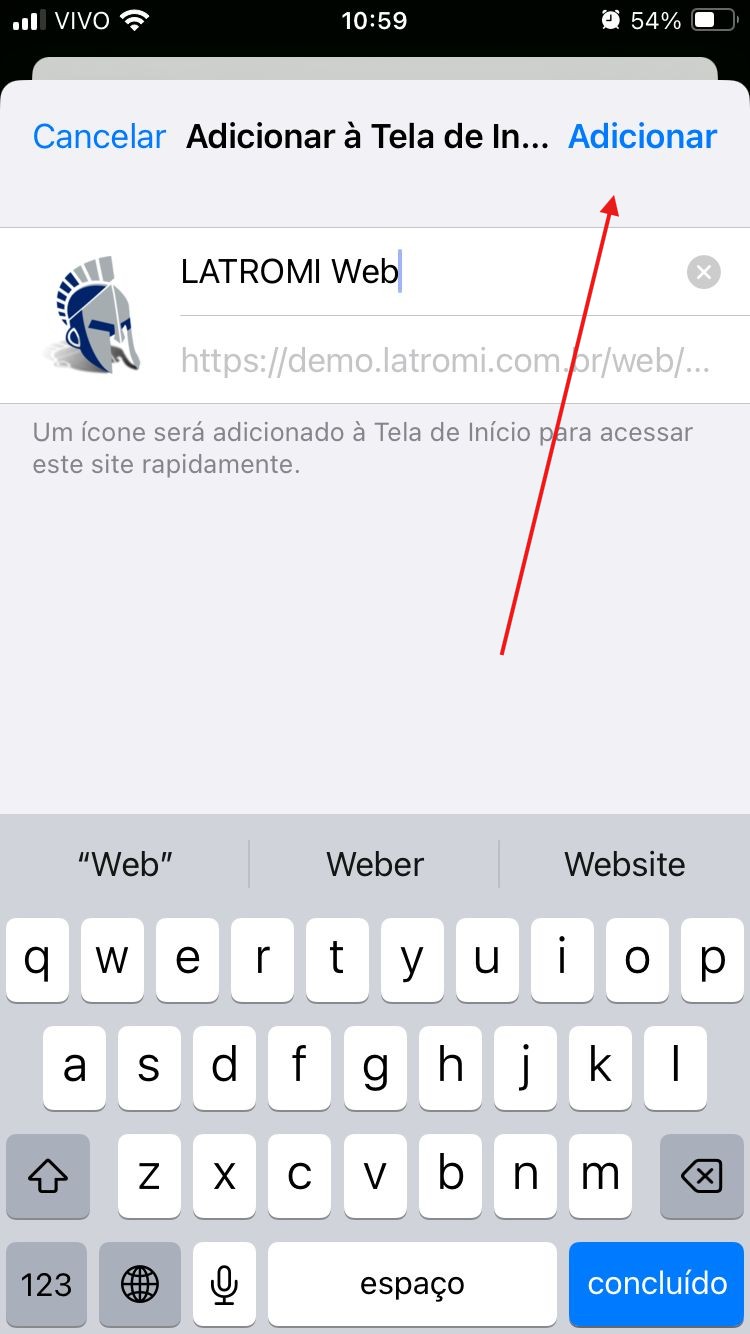750x1334 pixels.
Task: Tap the concluído key
Action: pos(657,1283)
